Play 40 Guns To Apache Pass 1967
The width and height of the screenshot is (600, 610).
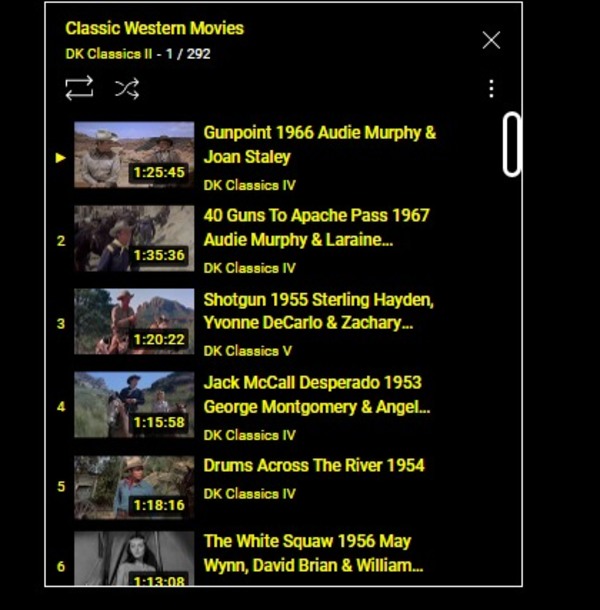click(x=316, y=227)
